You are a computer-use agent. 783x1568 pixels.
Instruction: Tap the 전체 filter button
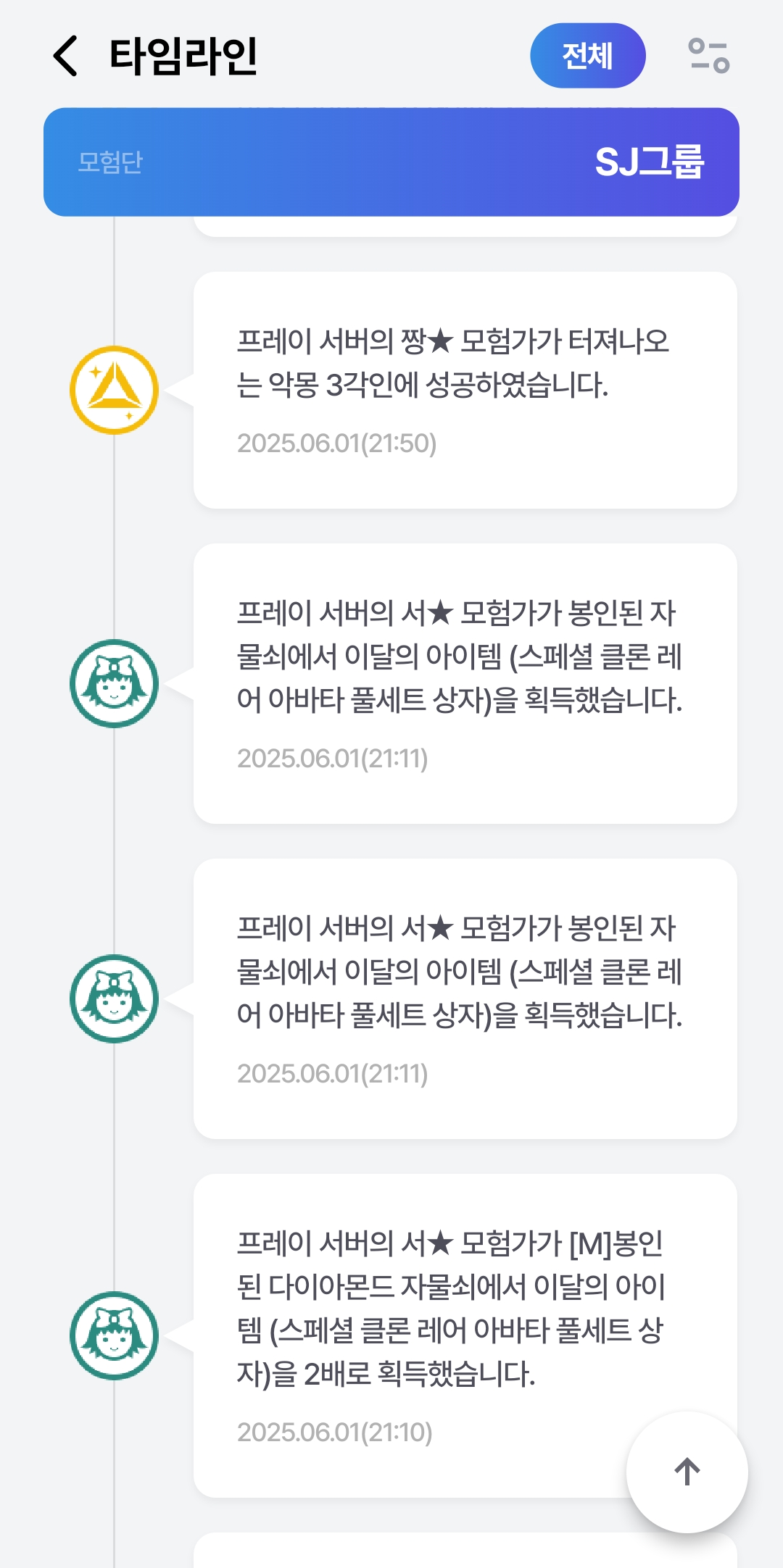coord(587,56)
